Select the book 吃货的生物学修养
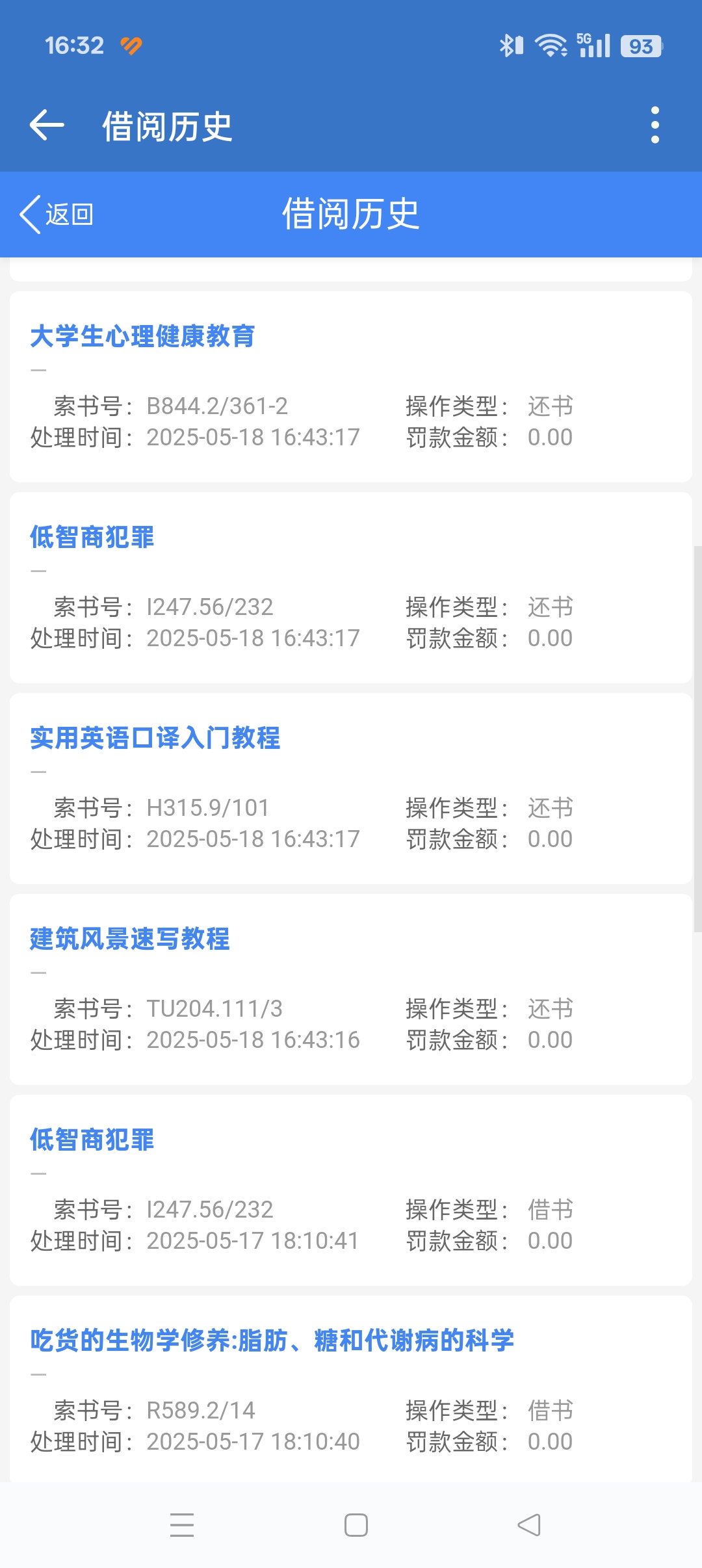 click(272, 1340)
